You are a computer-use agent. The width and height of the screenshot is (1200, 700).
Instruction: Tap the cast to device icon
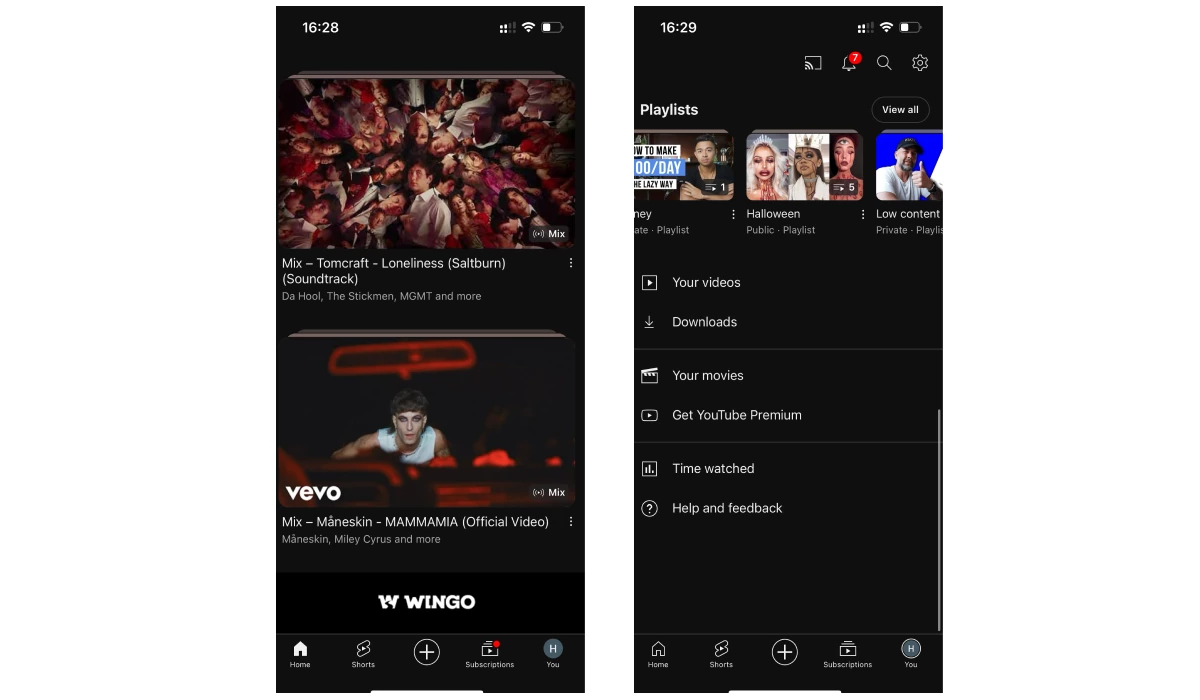tap(813, 63)
